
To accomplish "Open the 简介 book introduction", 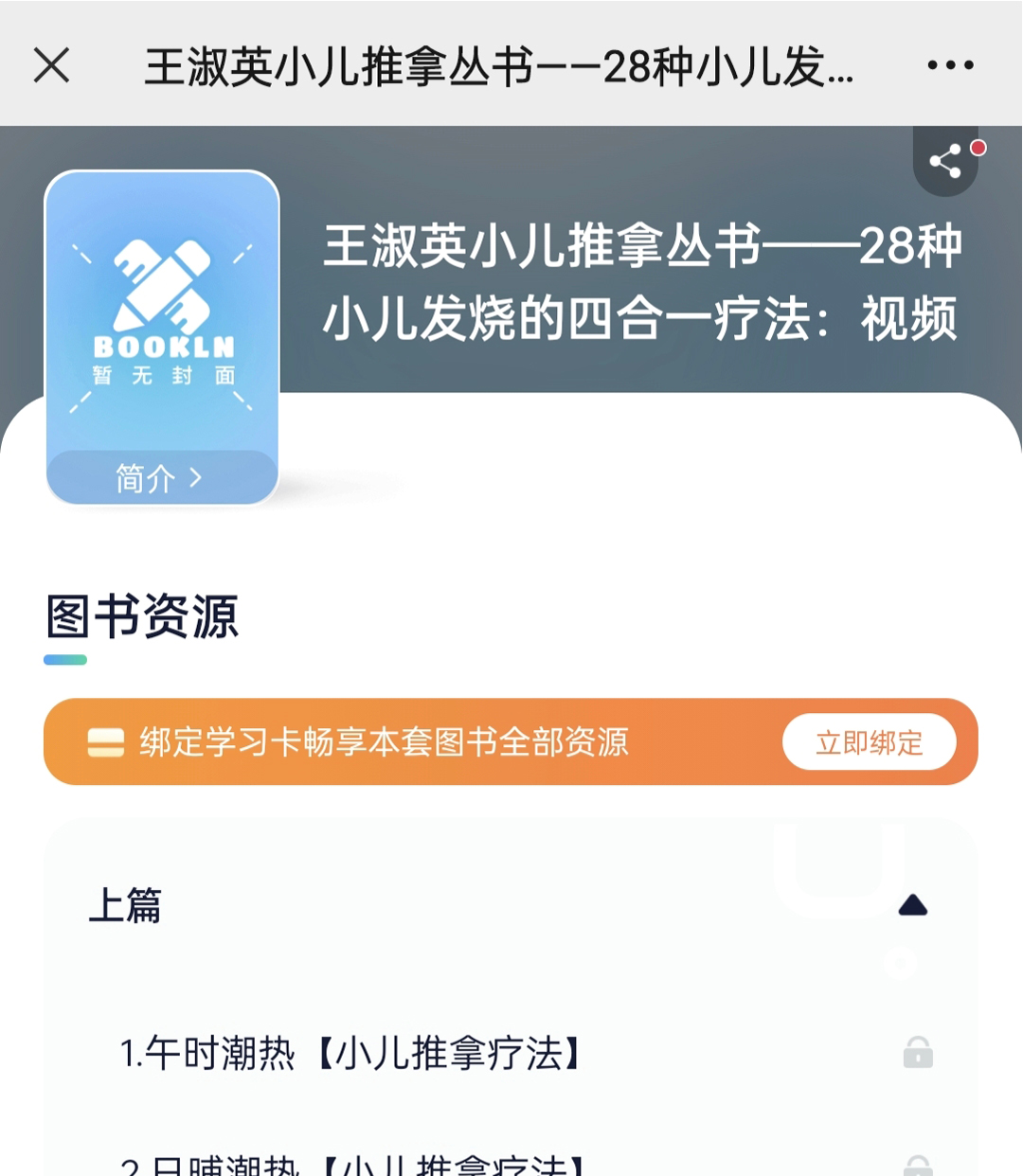I will pyautogui.click(x=160, y=478).
